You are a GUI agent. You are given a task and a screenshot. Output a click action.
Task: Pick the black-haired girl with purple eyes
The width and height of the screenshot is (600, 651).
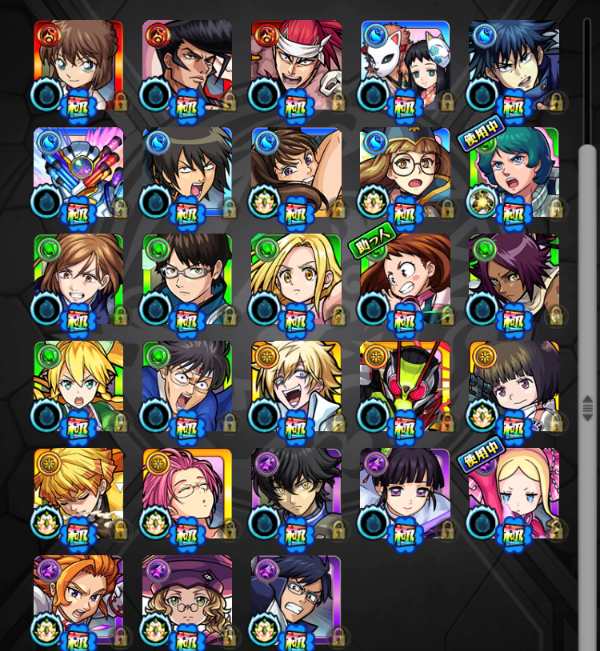pyautogui.click(x=405, y=492)
